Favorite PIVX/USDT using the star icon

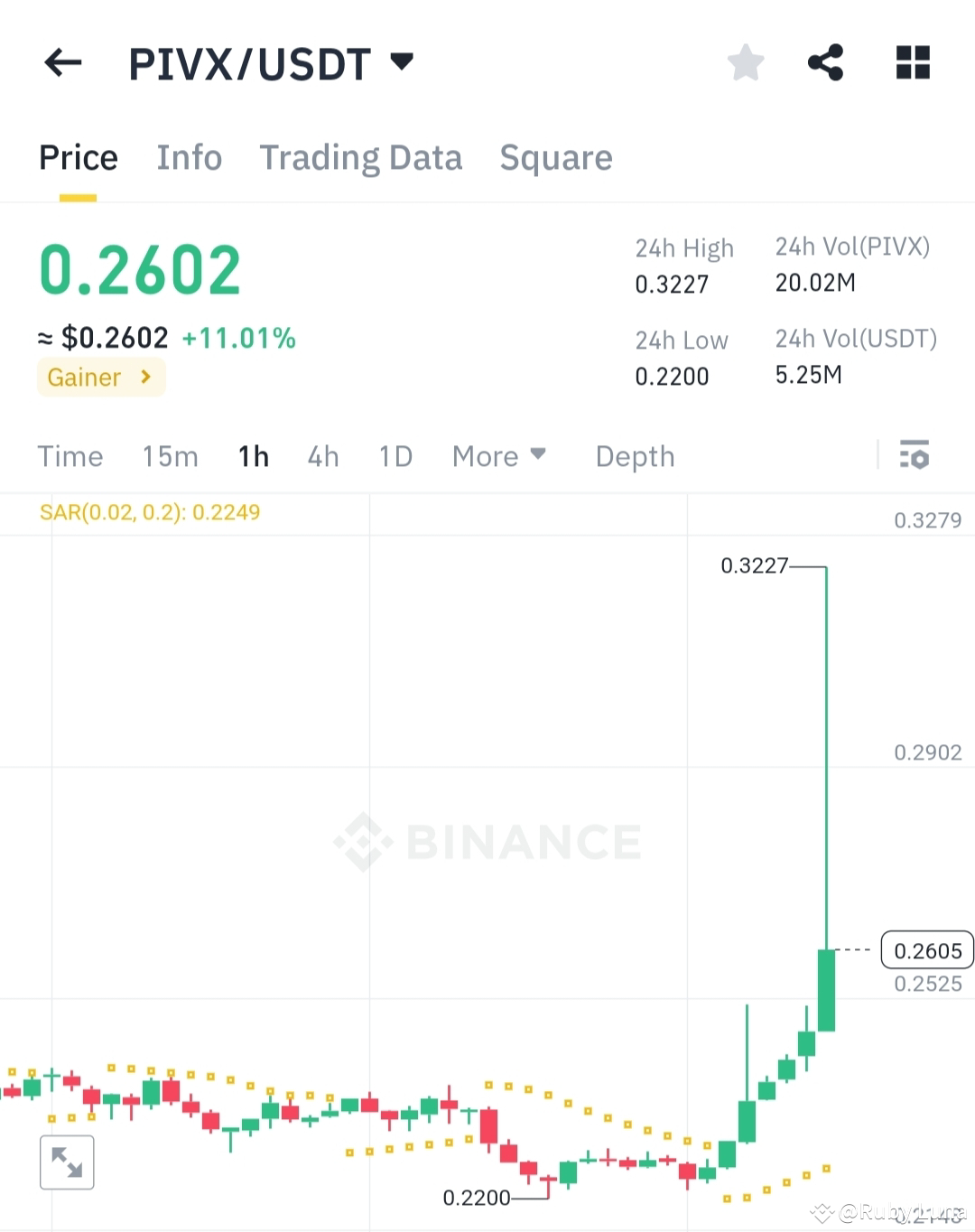(746, 62)
